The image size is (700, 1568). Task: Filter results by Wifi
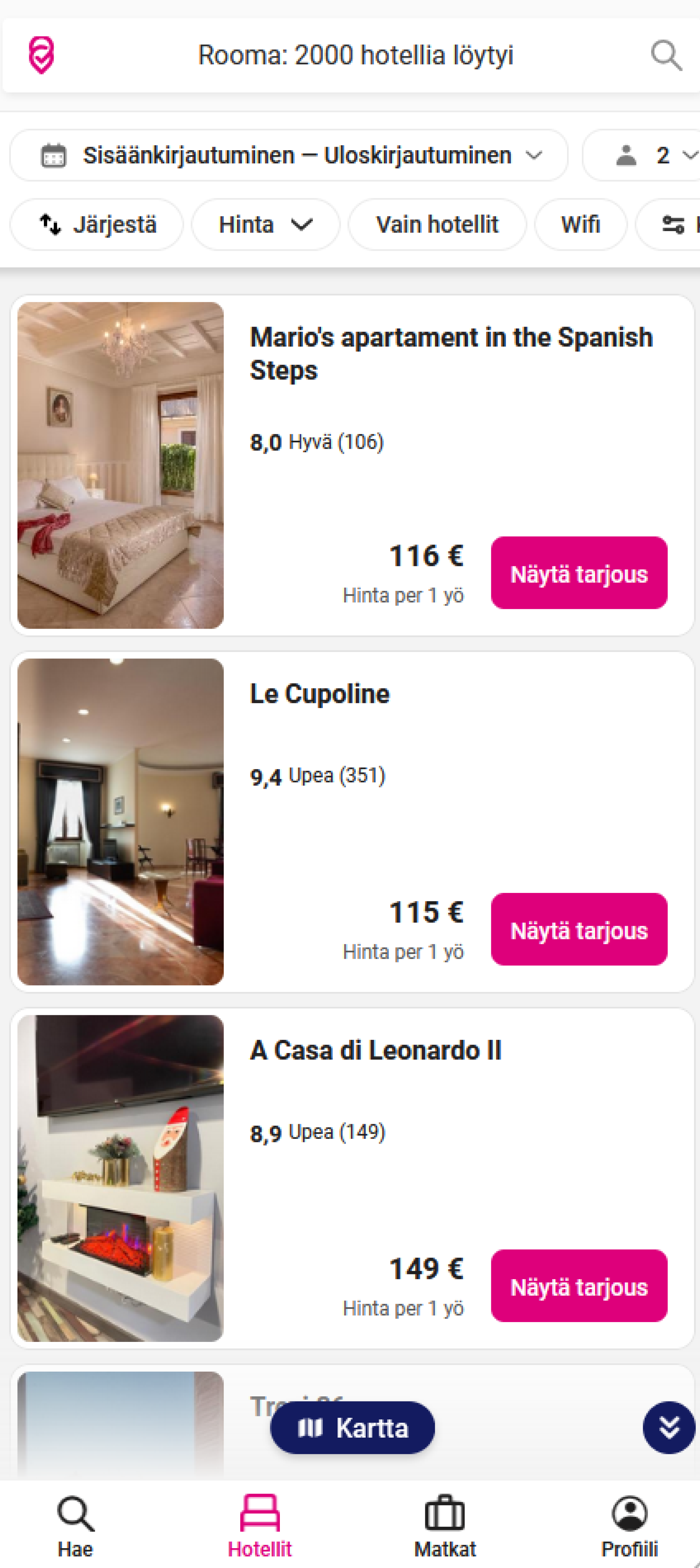(580, 225)
